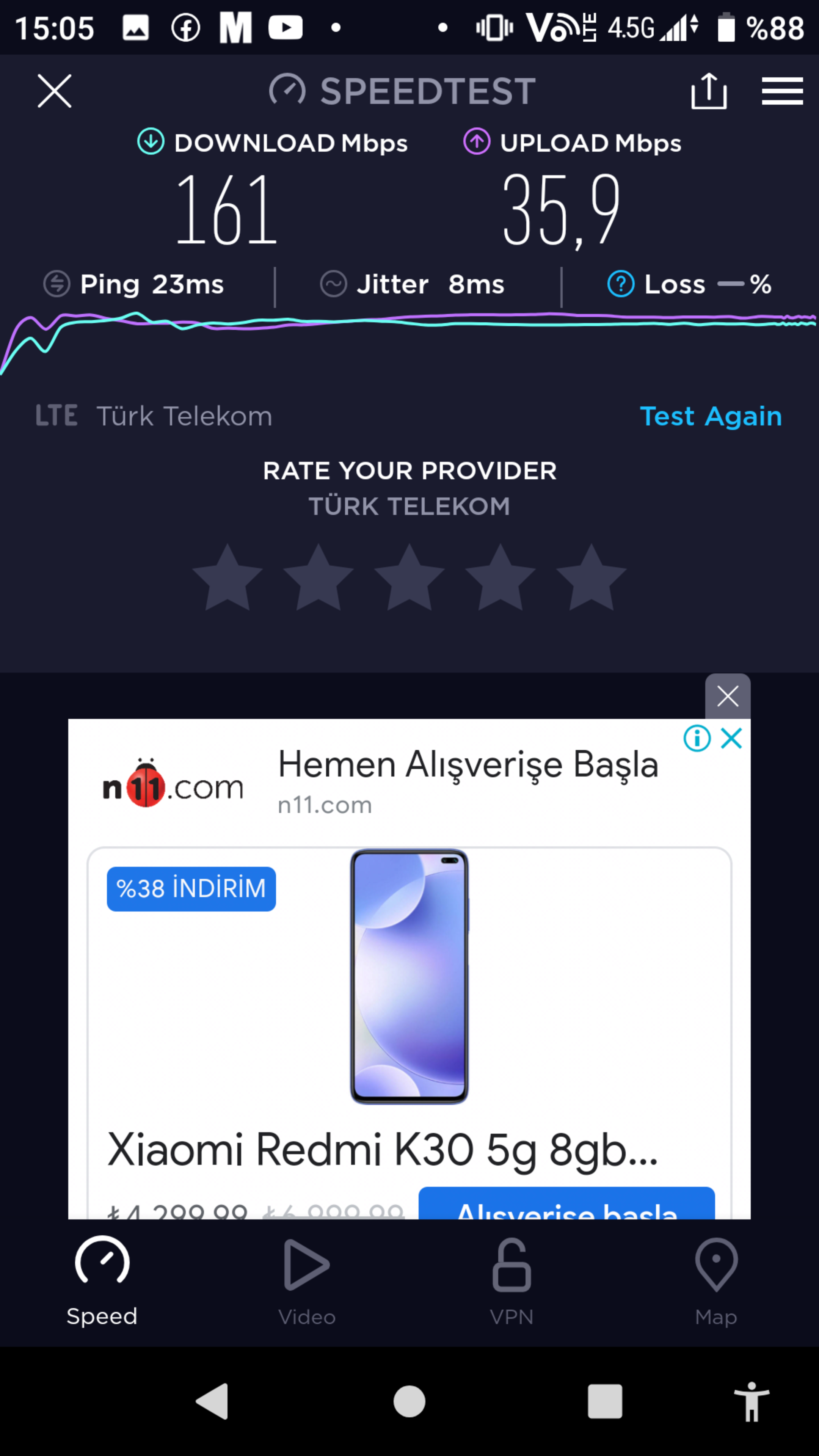Close n11 ad via blue X
Image resolution: width=819 pixels, height=1456 pixels.
(731, 738)
